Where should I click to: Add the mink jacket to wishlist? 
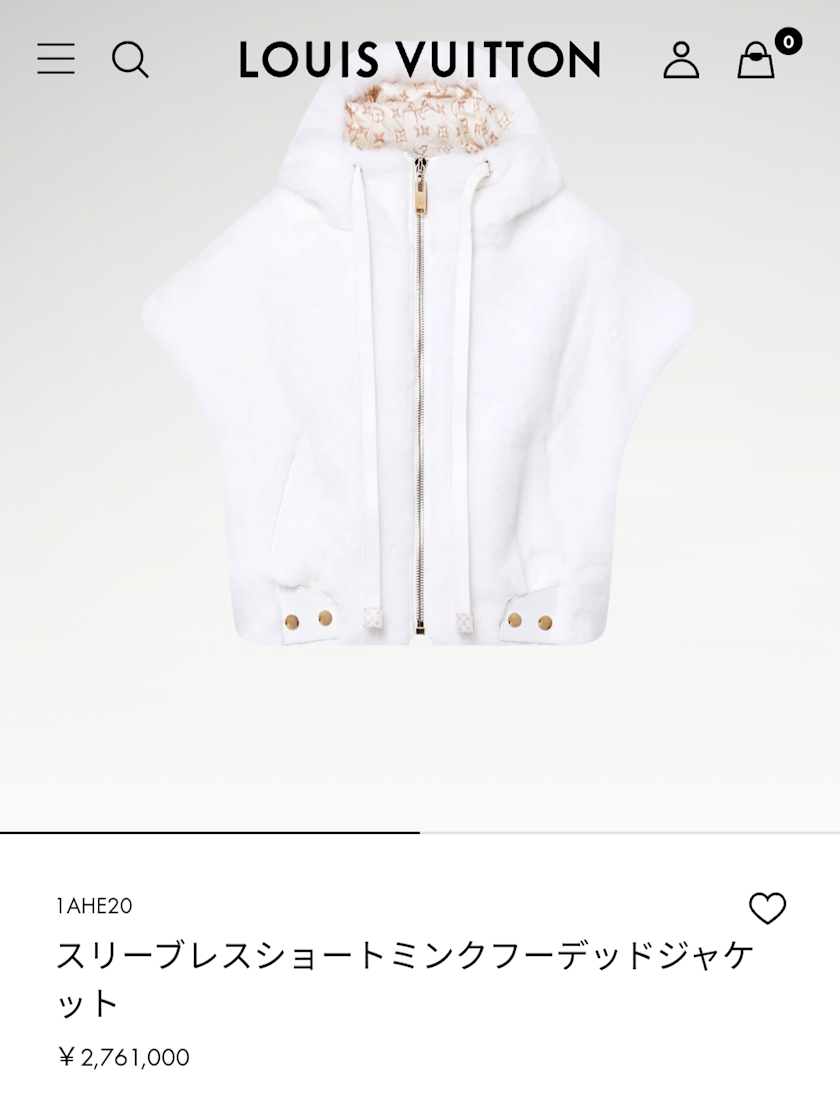(x=767, y=908)
